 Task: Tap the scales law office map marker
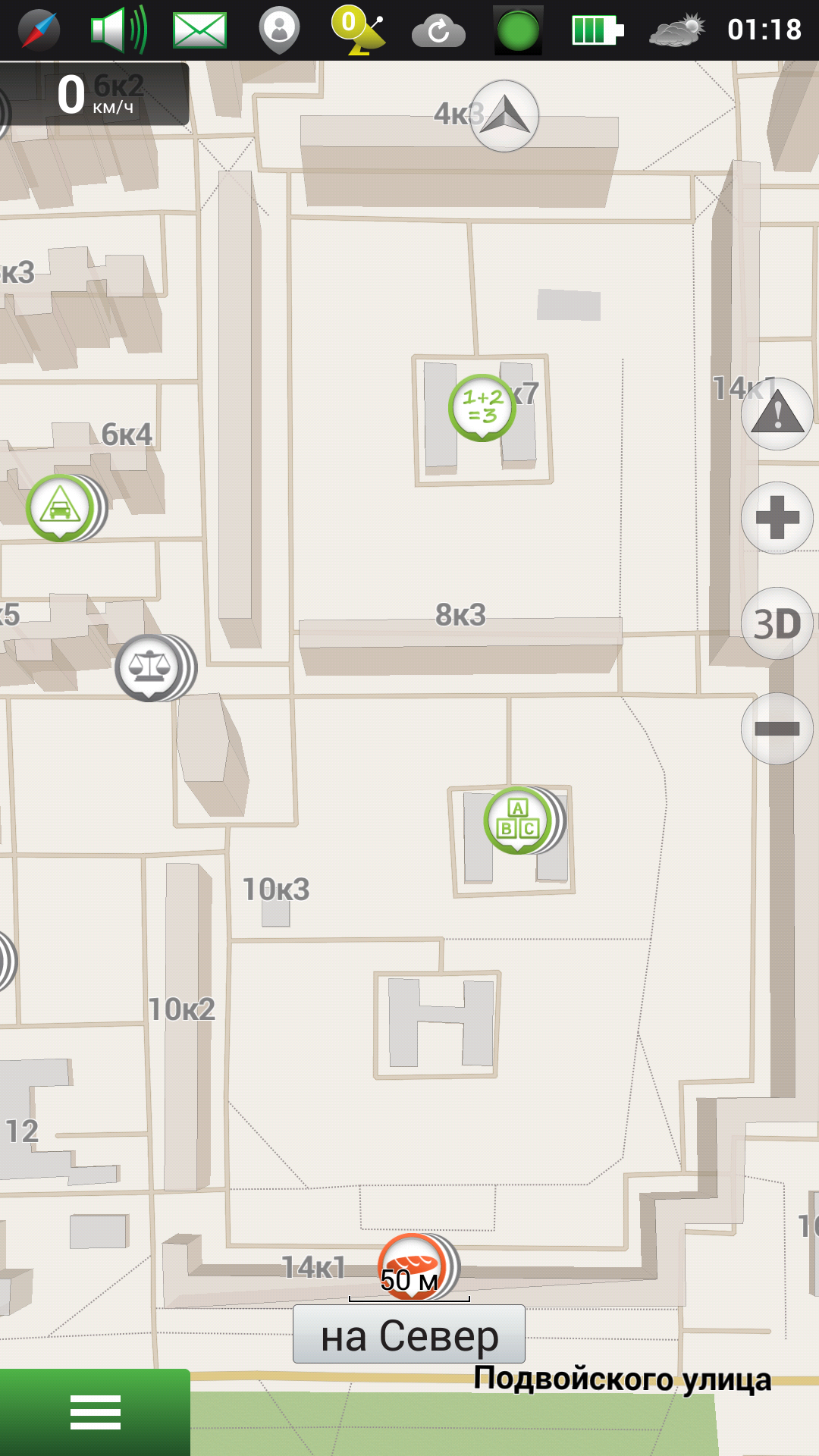[149, 667]
